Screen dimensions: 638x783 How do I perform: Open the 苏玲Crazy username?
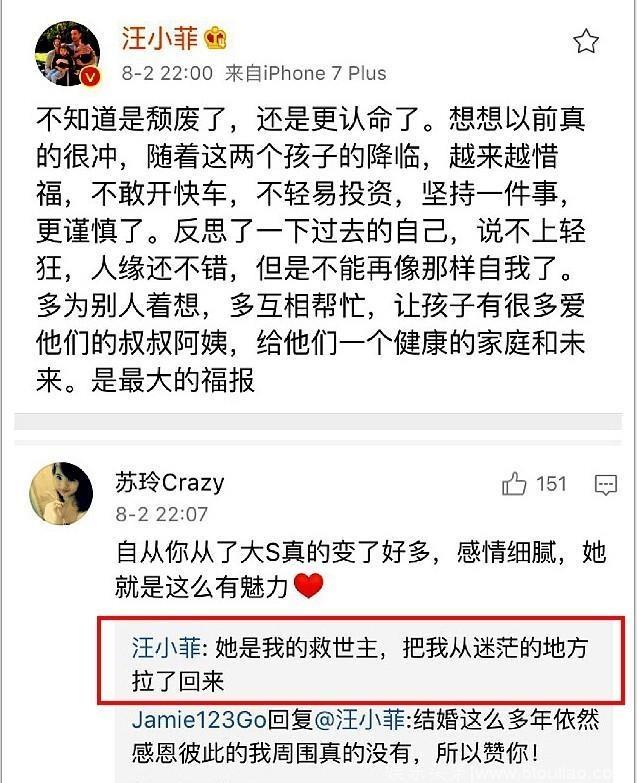[x=169, y=483]
